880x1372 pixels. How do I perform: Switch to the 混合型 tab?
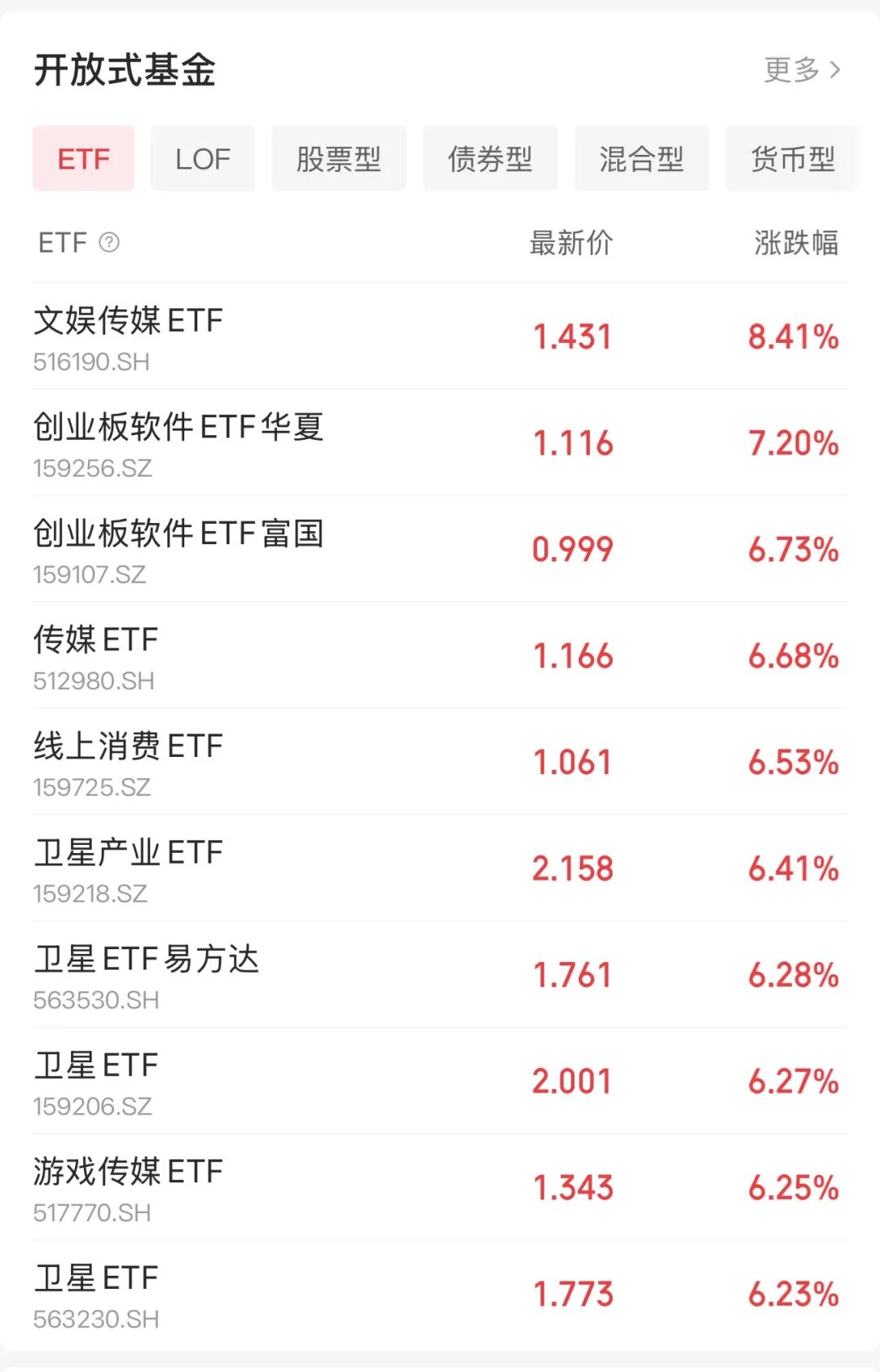(641, 159)
